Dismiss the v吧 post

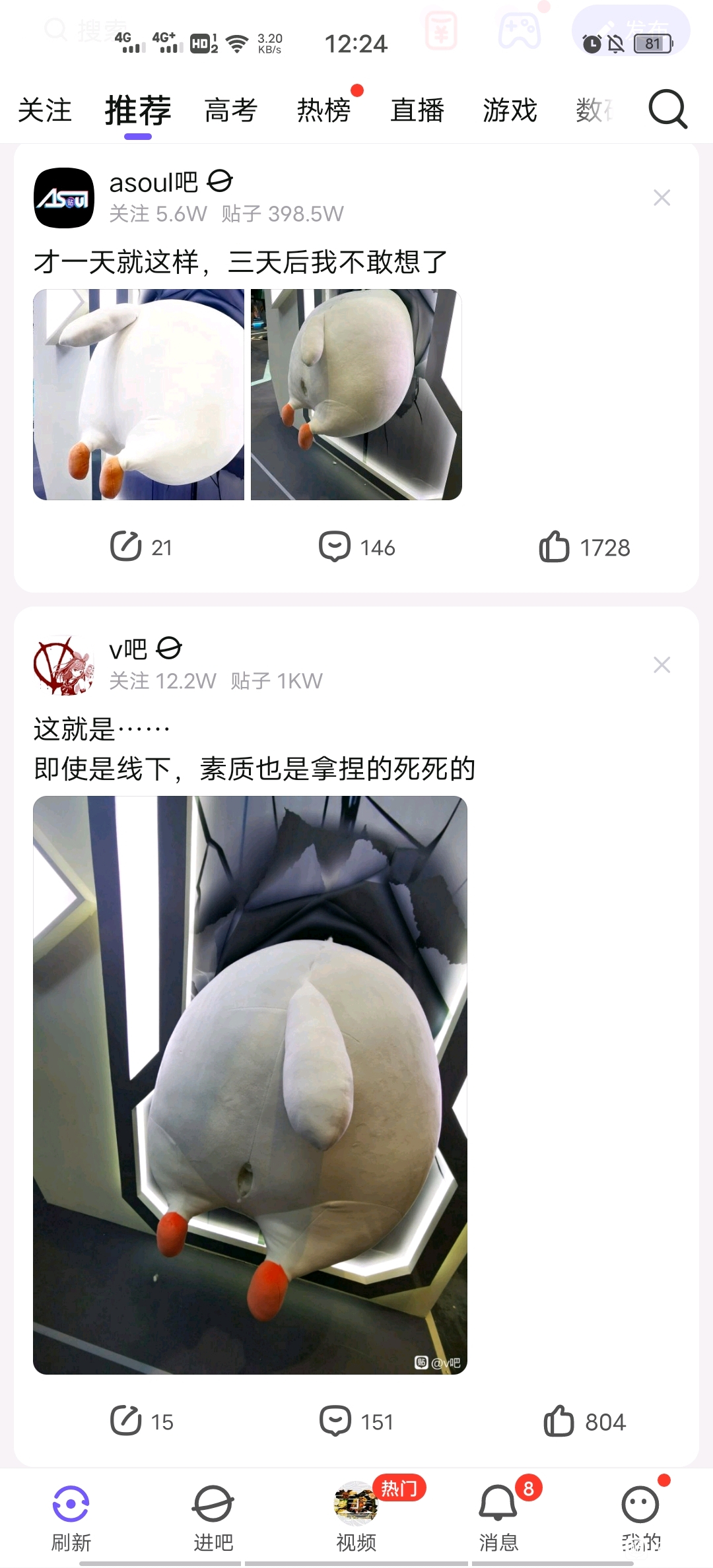point(662,665)
